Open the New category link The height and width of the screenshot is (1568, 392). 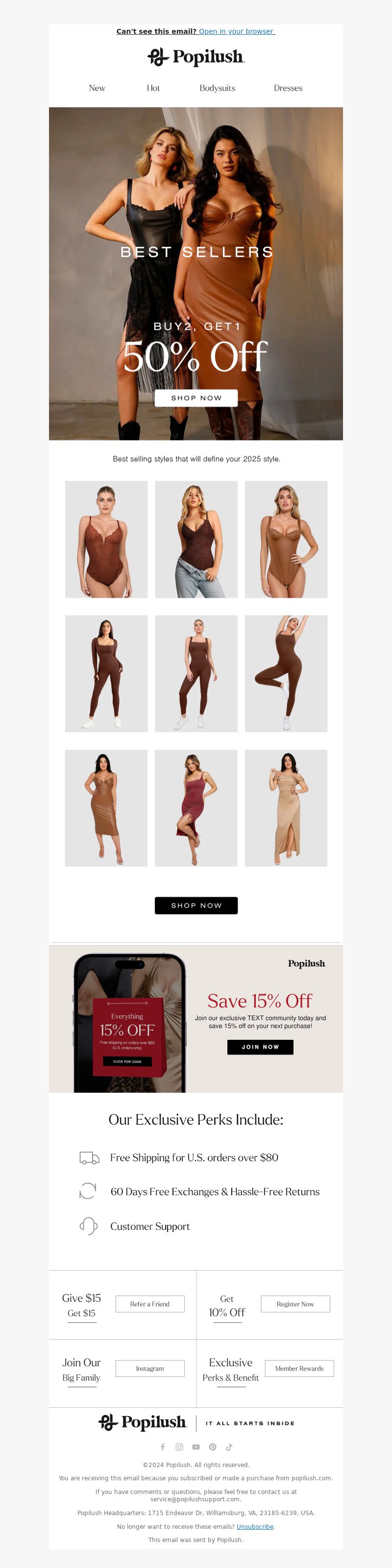(x=97, y=88)
